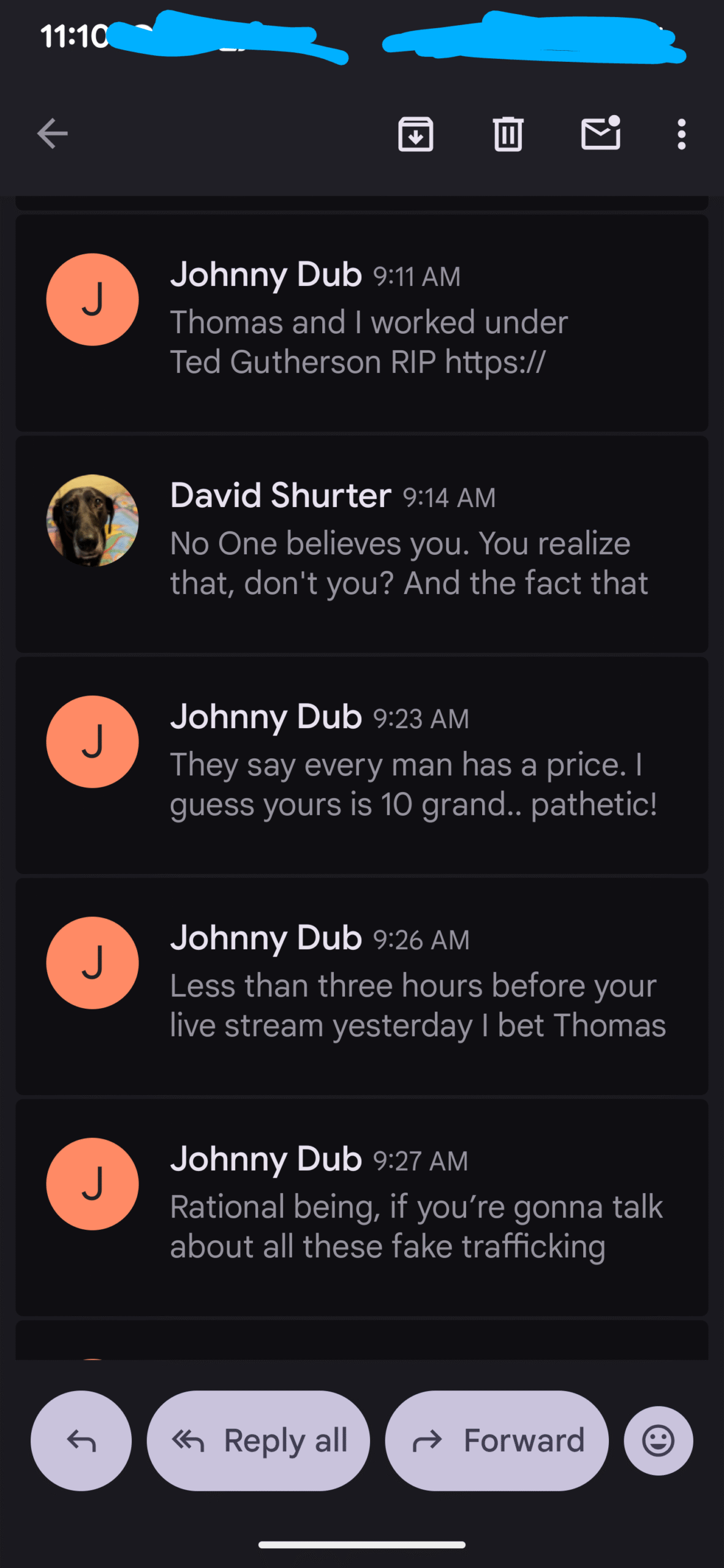Delete this conversation with trash icon
This screenshot has width=724, height=1568.
pos(508,134)
